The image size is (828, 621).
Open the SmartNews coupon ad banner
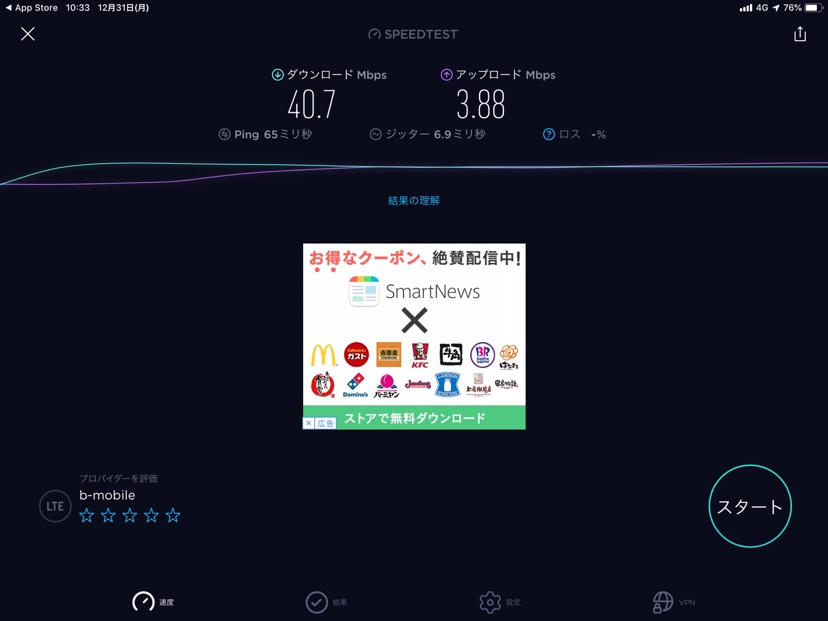(414, 330)
